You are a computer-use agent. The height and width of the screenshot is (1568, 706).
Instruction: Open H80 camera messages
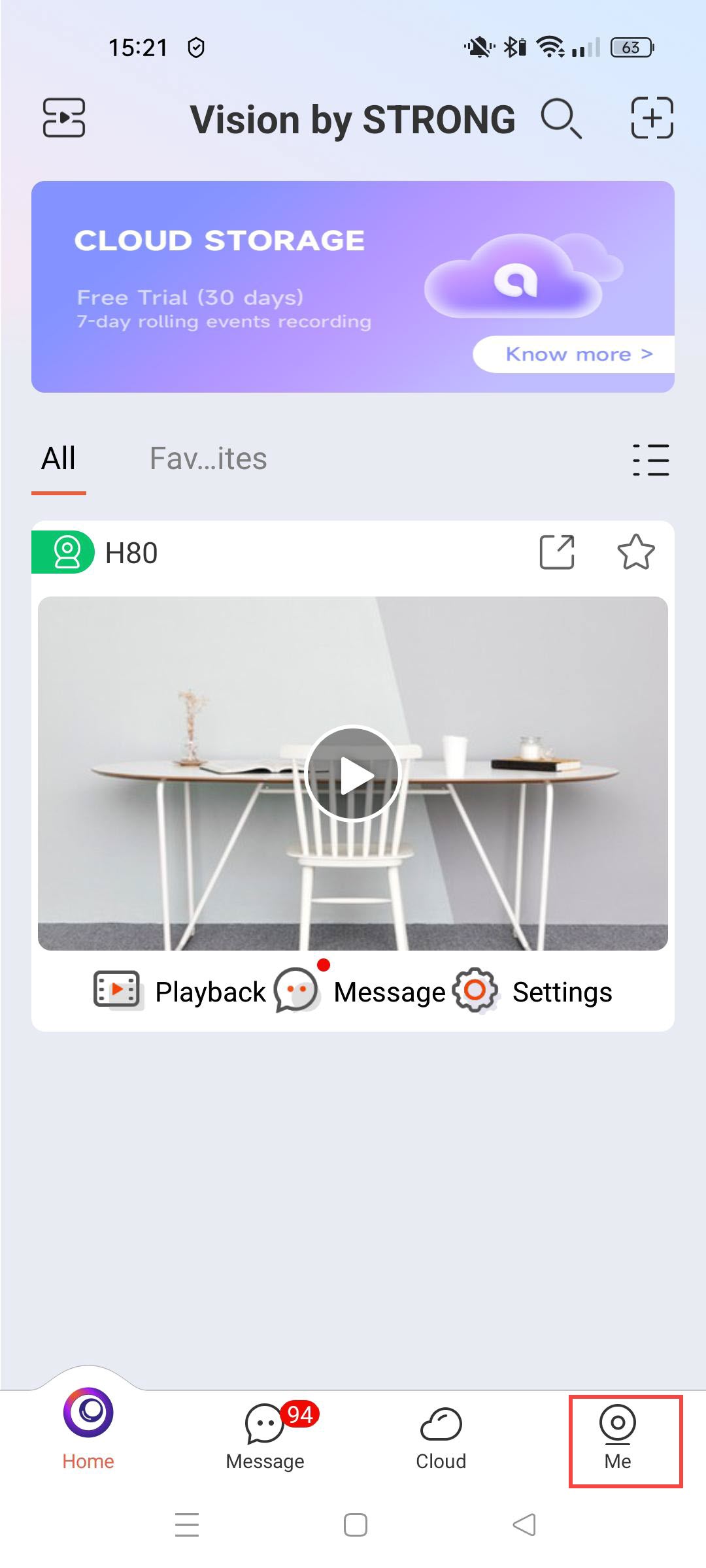(360, 992)
